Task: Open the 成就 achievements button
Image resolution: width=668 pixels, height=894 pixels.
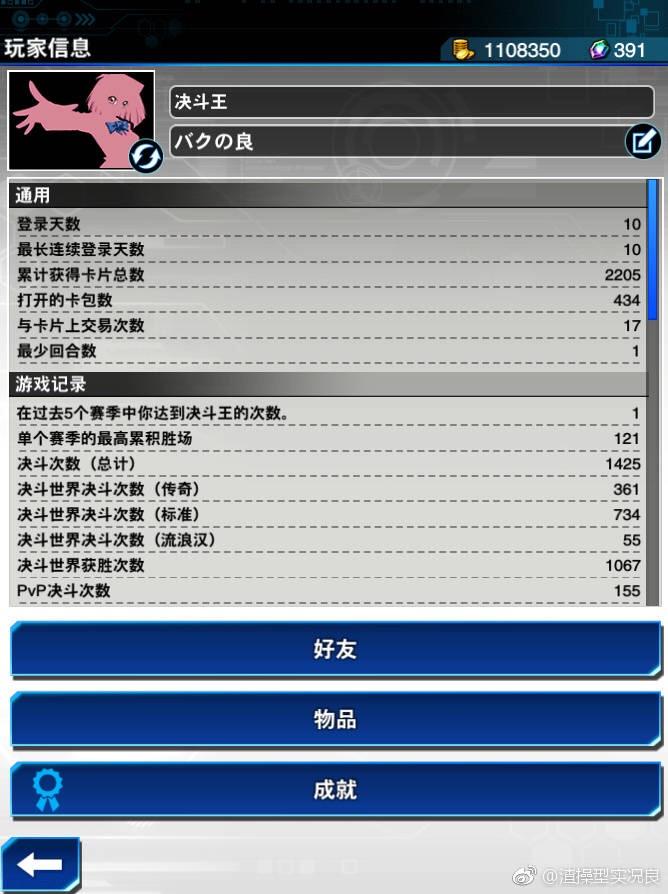Action: (335, 790)
